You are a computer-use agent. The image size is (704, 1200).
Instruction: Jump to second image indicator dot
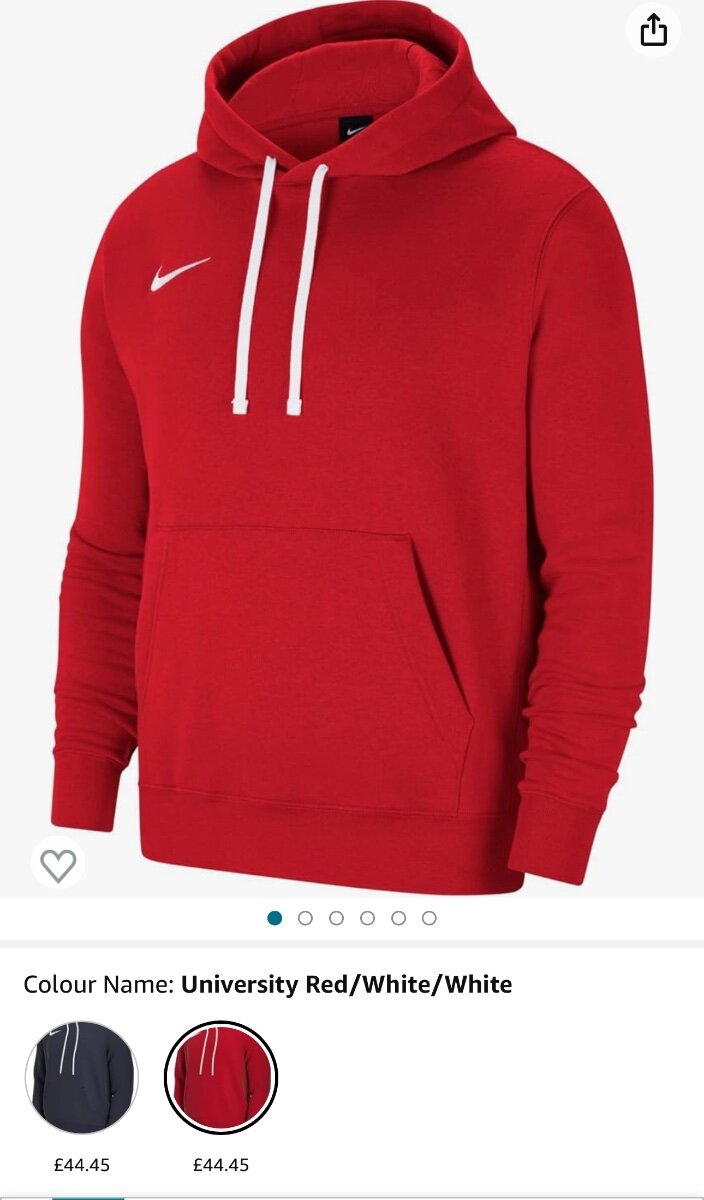(x=306, y=918)
